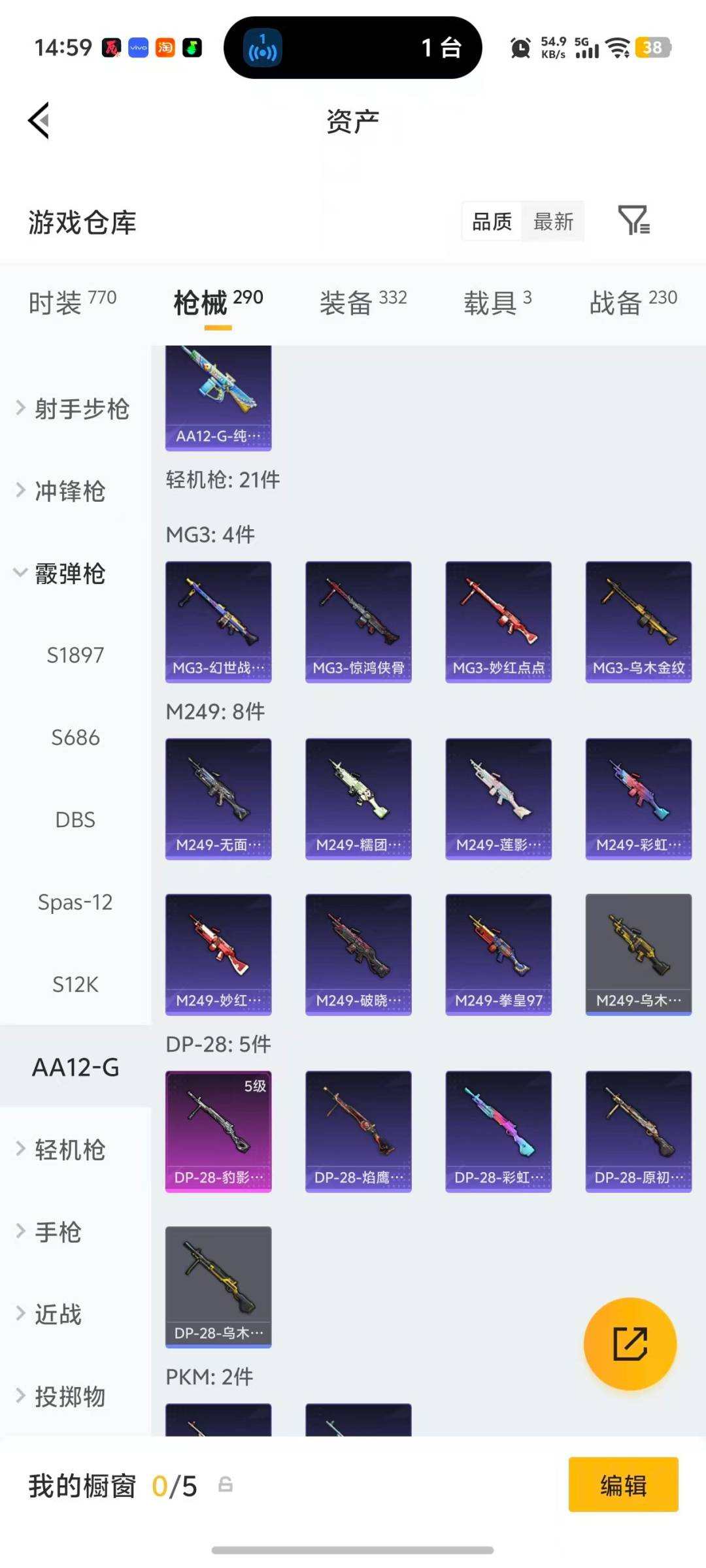The image size is (706, 1568).
Task: Switch to the 载具 tab
Action: coord(497,302)
